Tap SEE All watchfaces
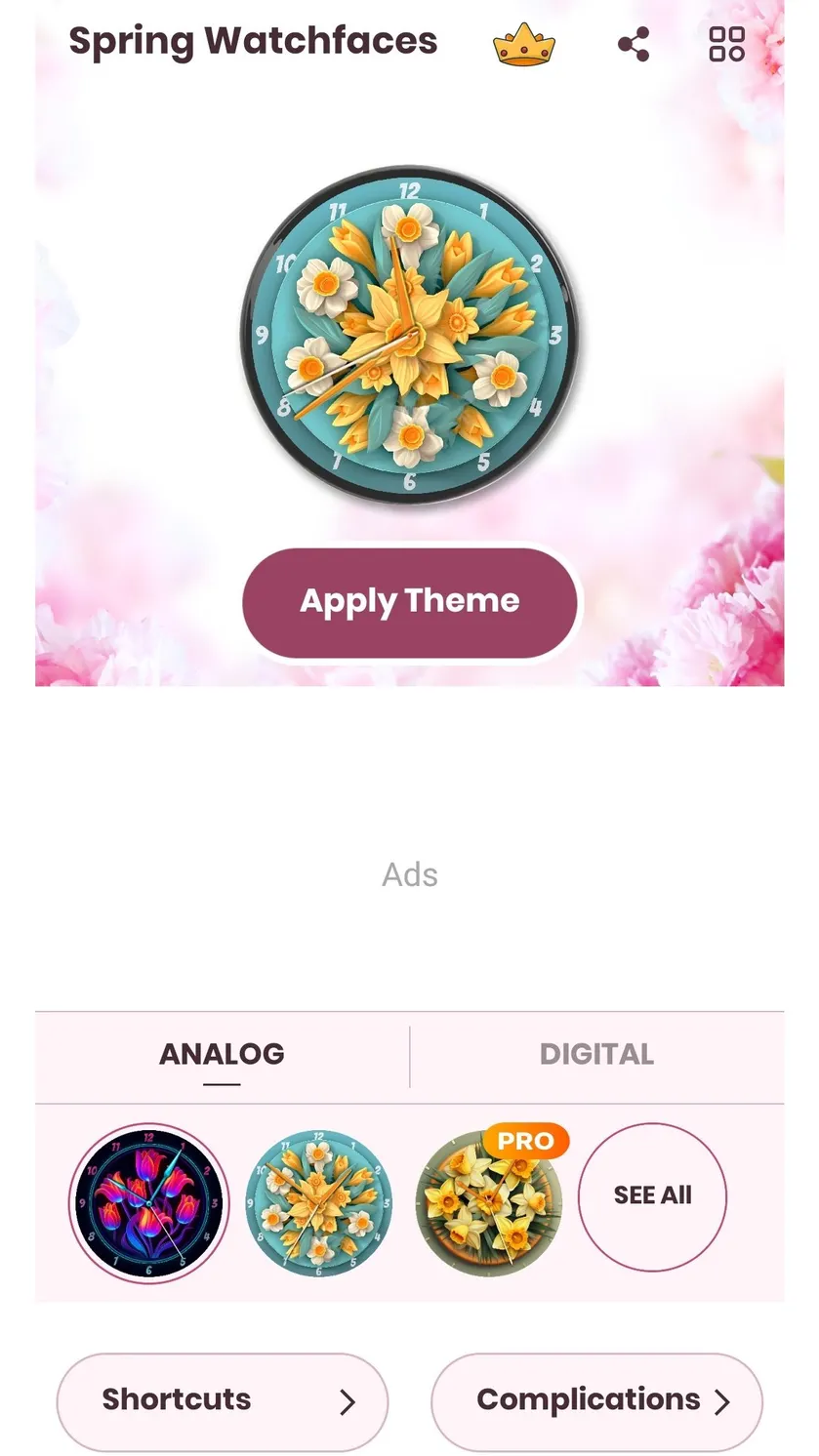 click(652, 1196)
